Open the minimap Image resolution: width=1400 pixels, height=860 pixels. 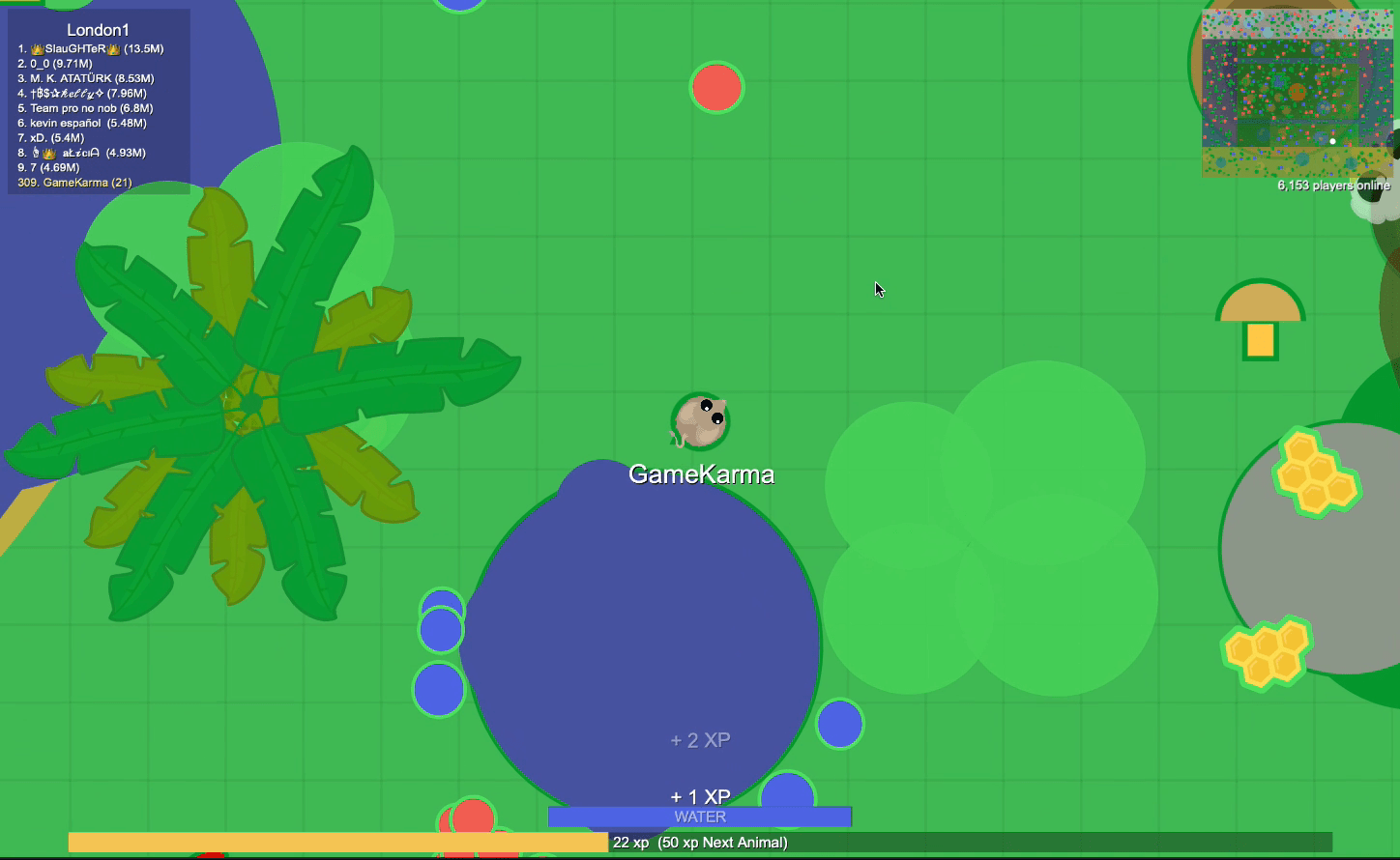point(1296,94)
